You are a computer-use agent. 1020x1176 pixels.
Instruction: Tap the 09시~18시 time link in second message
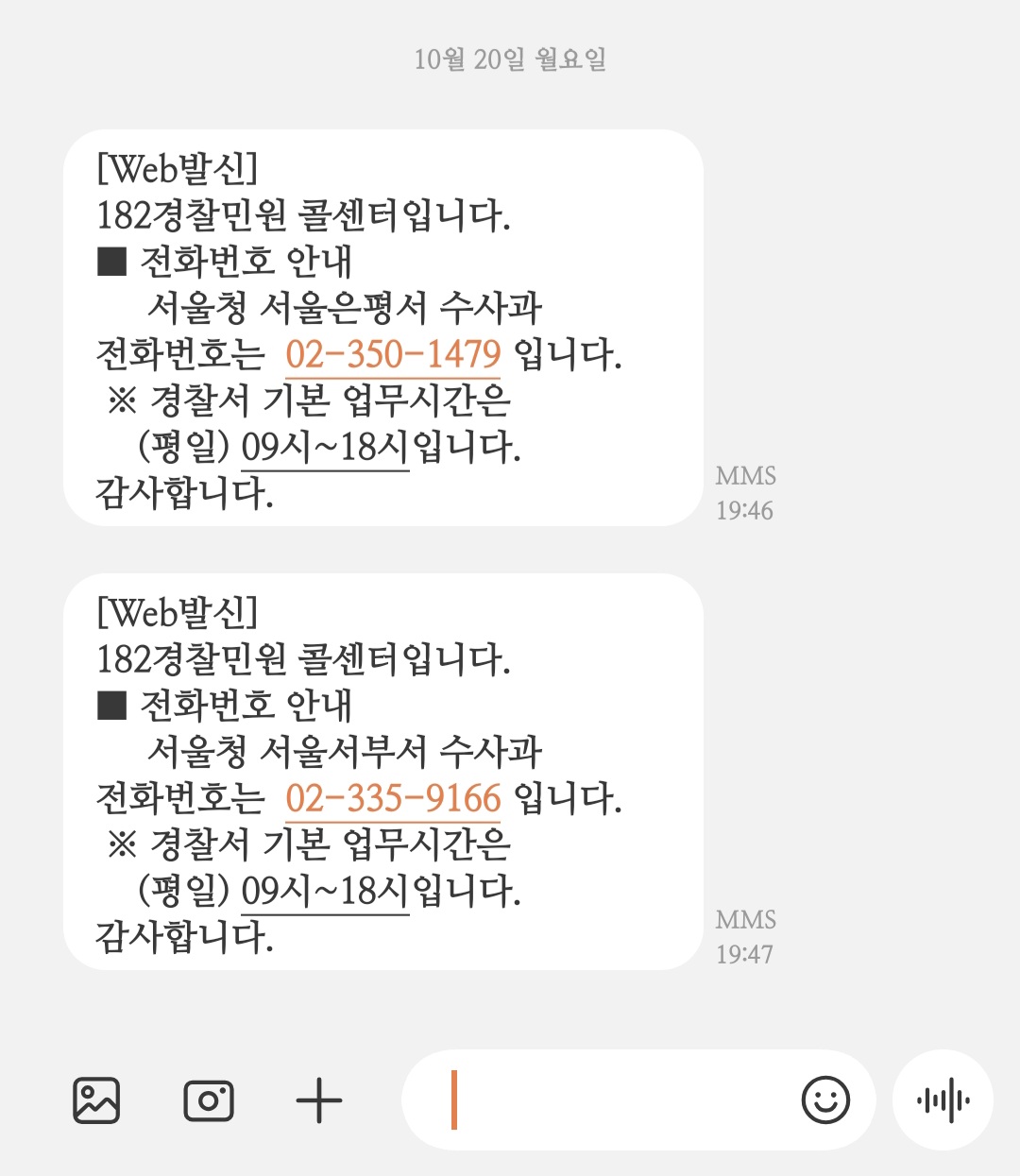[x=325, y=892]
